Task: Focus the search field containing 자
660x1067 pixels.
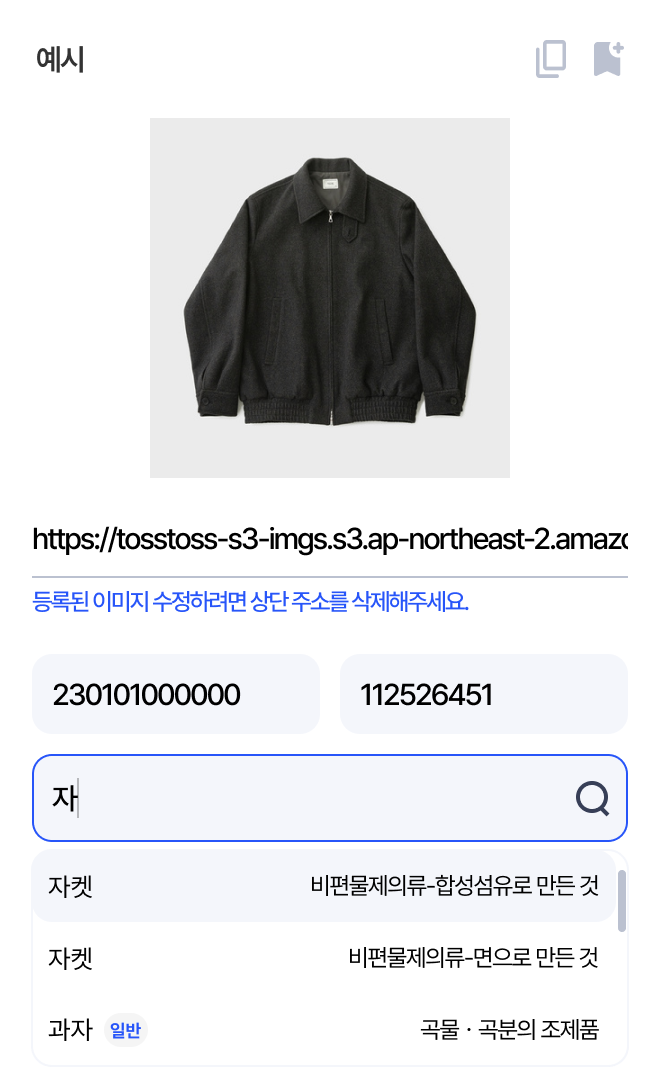Action: tap(300, 798)
